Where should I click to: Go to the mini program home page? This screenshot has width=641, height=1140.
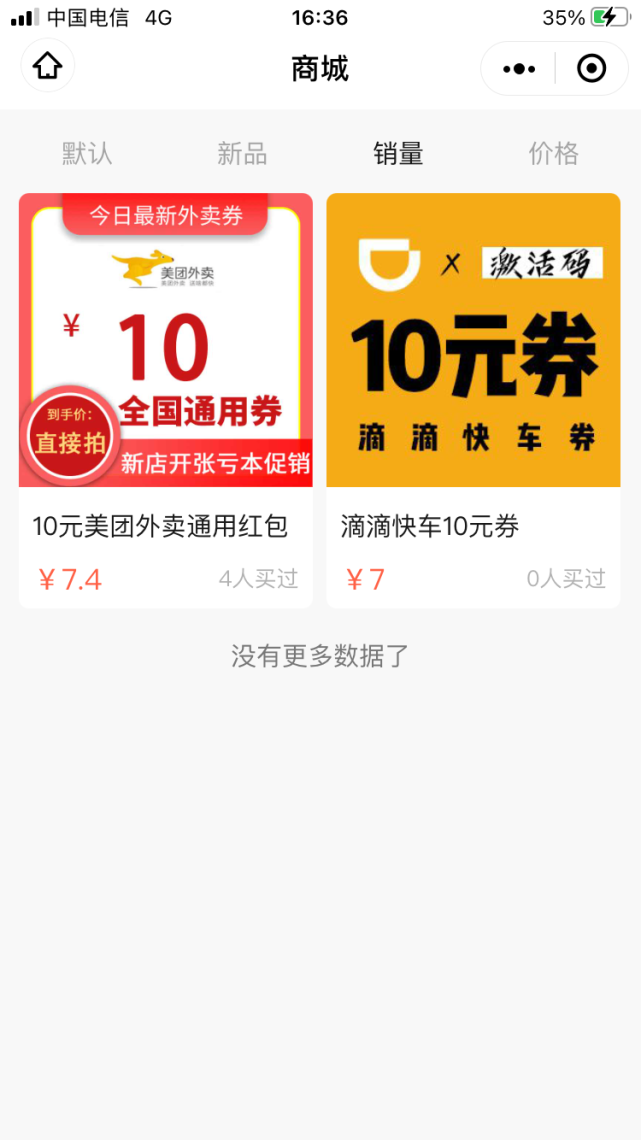point(48,66)
